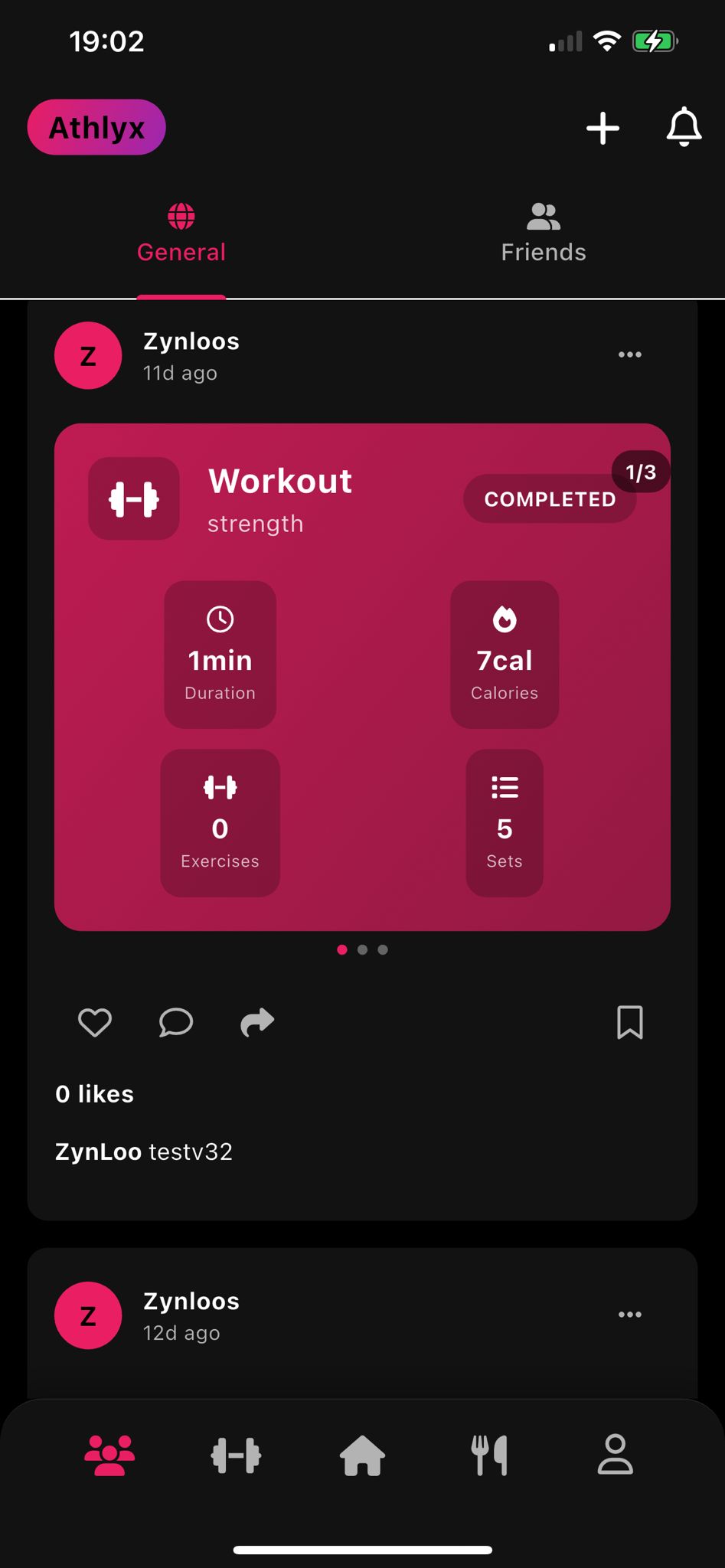Go to the Home tab
Viewport: 725px width, 1568px height.
[362, 1455]
